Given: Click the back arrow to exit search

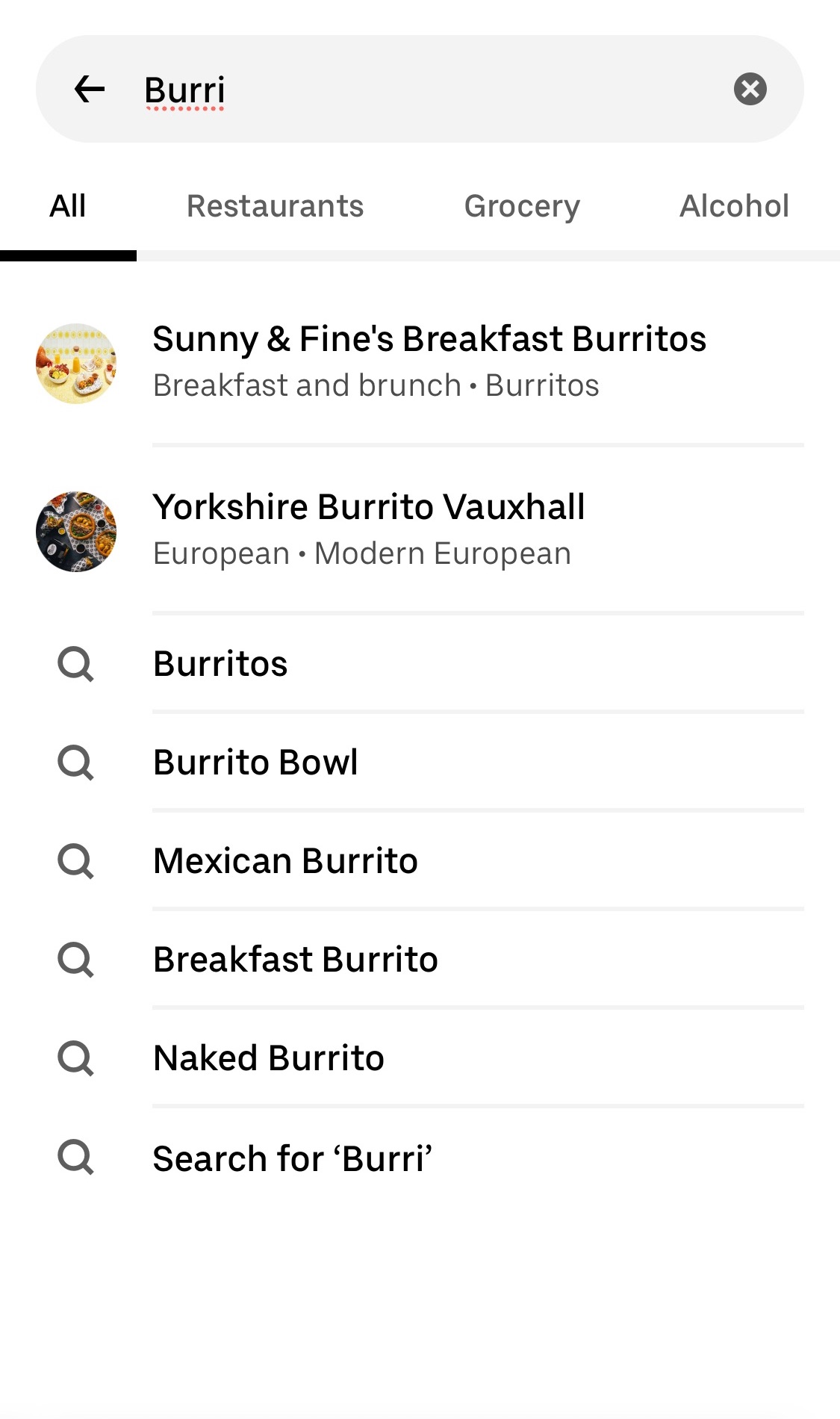Looking at the screenshot, I should 88,89.
